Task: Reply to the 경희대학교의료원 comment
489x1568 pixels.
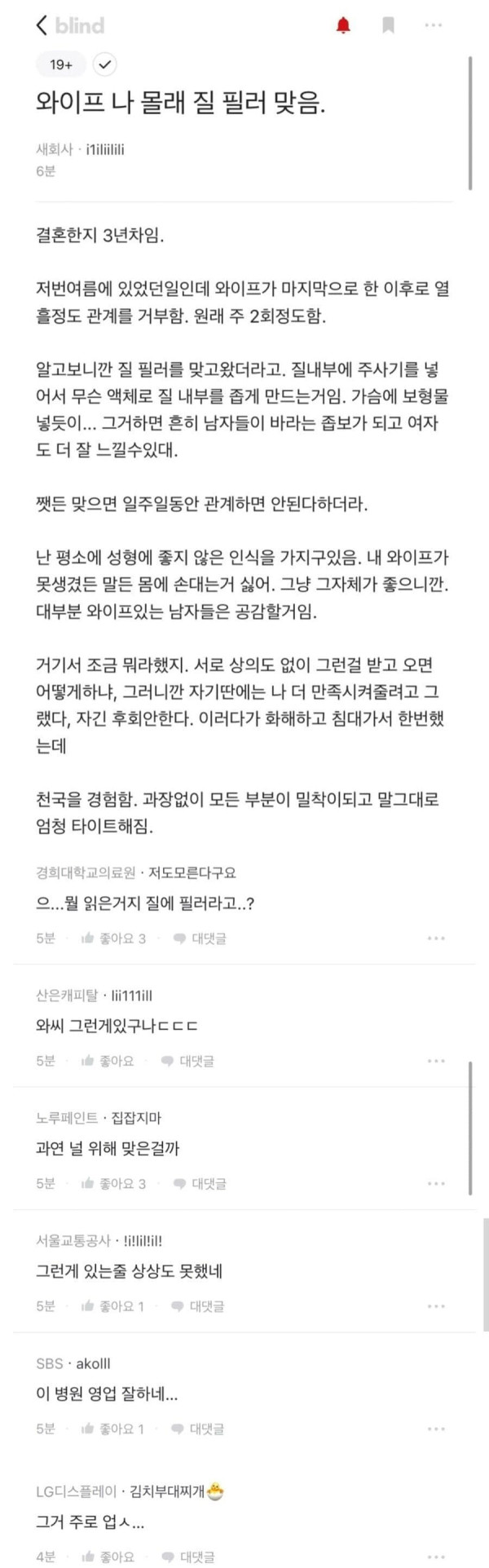Action: click(x=200, y=939)
